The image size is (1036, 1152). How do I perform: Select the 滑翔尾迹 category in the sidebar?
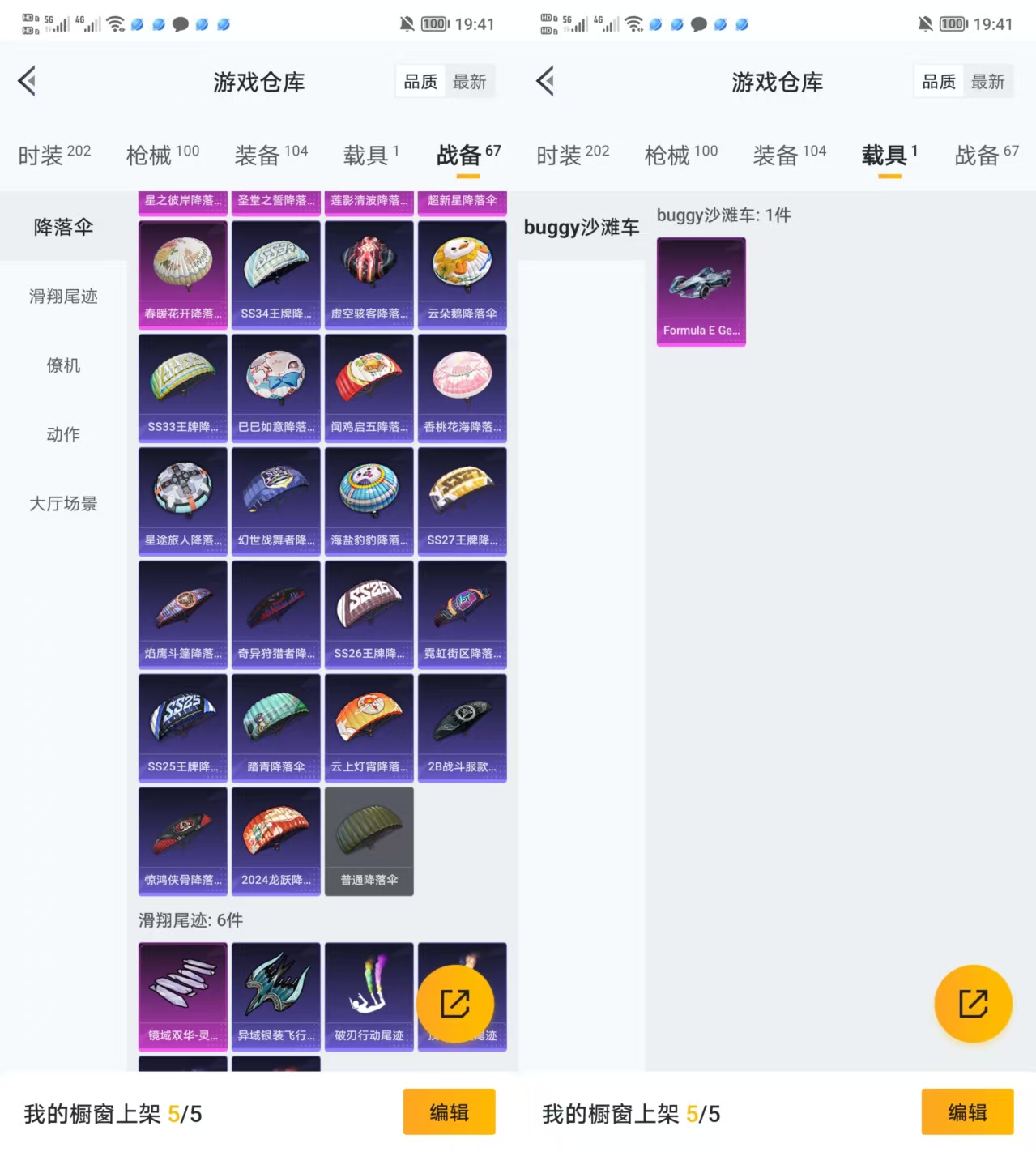[63, 297]
